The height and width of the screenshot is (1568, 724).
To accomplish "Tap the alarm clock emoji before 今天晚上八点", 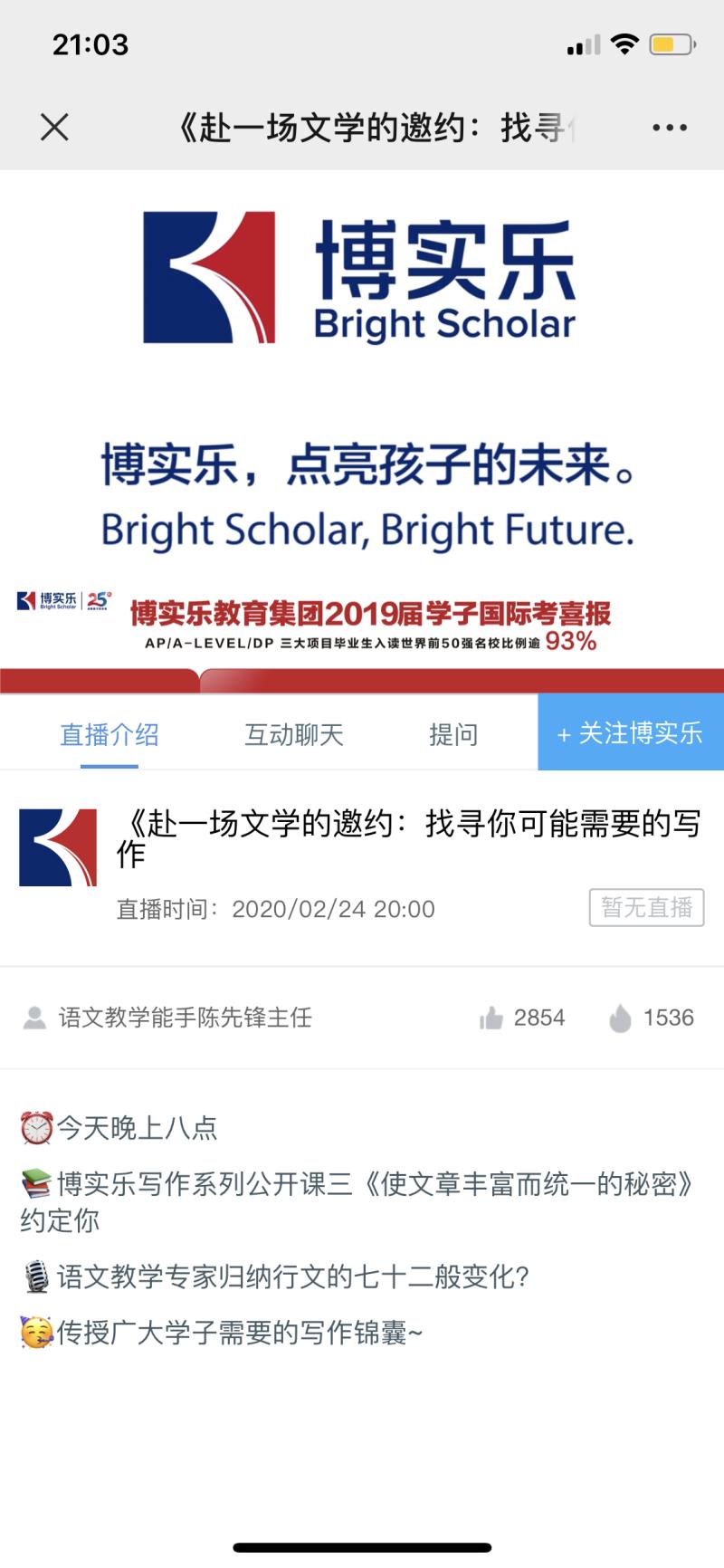I will click(34, 1127).
